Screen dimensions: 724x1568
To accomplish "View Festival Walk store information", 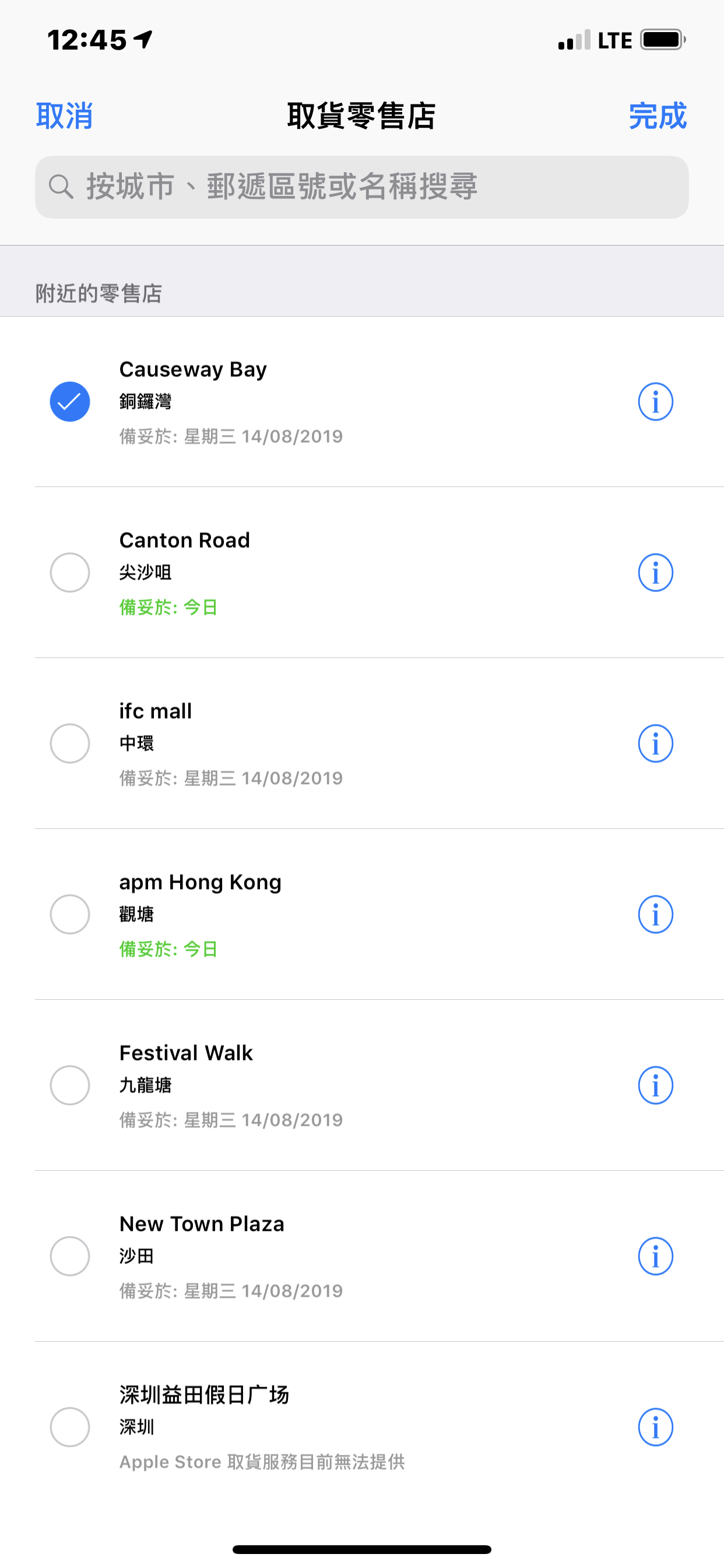I will click(655, 1086).
